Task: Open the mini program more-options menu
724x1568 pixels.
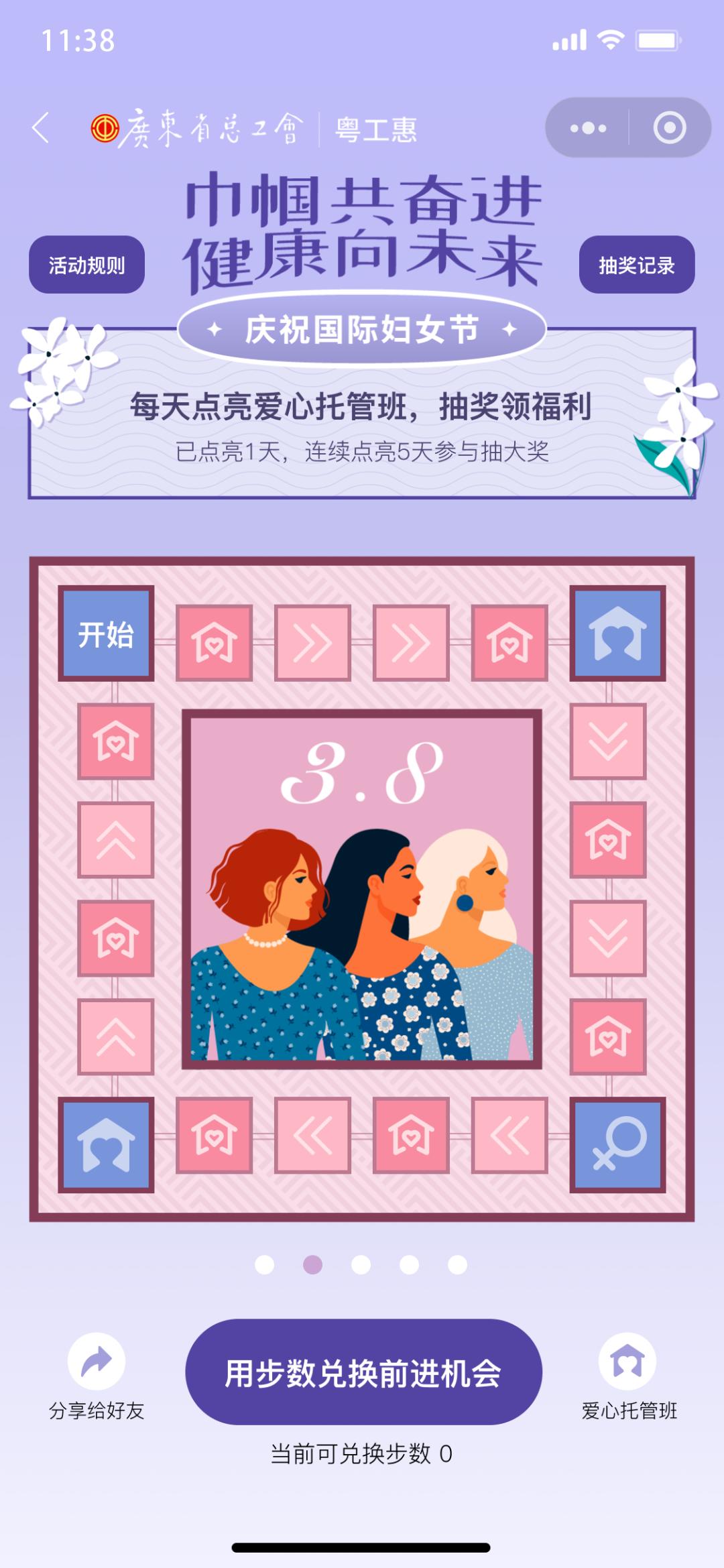Action: coord(588,128)
